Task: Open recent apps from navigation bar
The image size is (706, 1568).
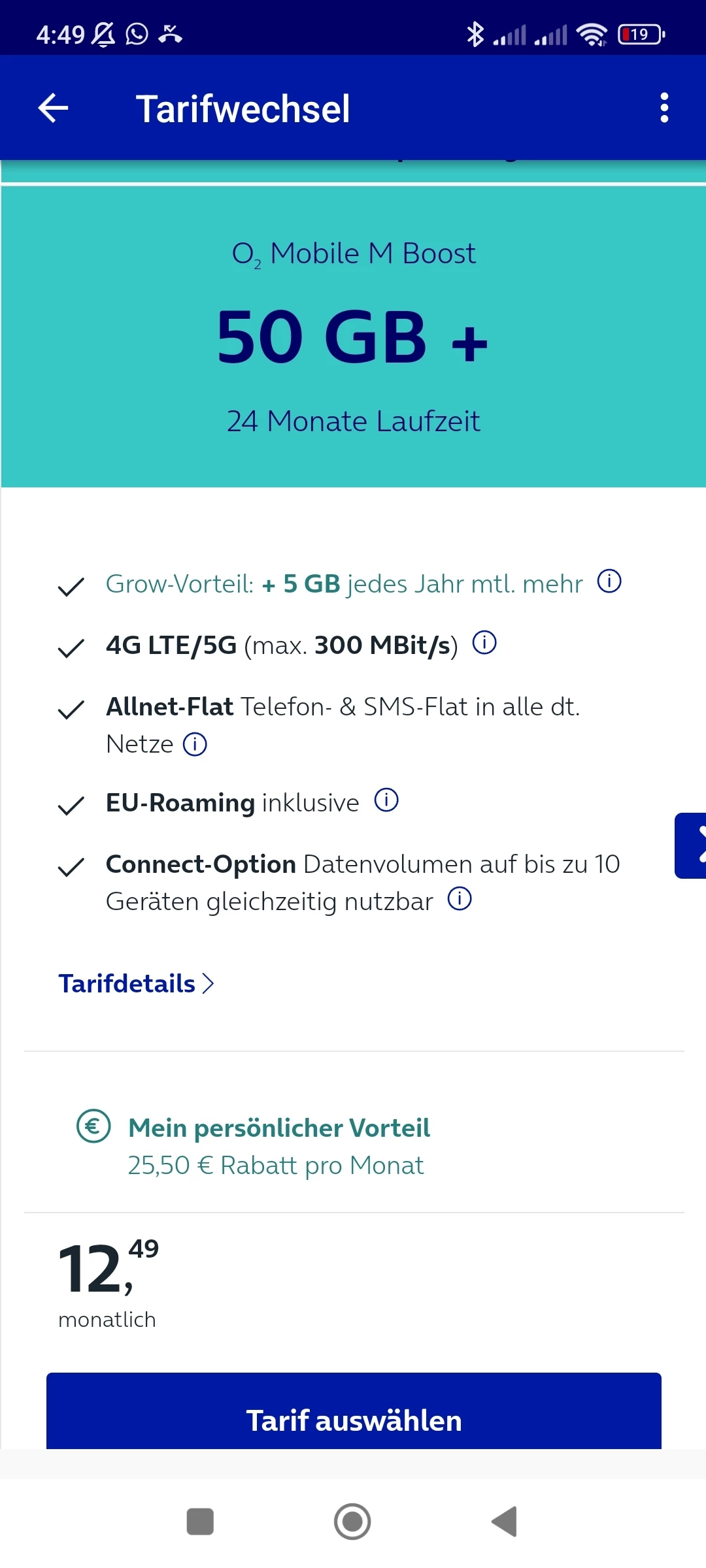Action: coord(200,1522)
